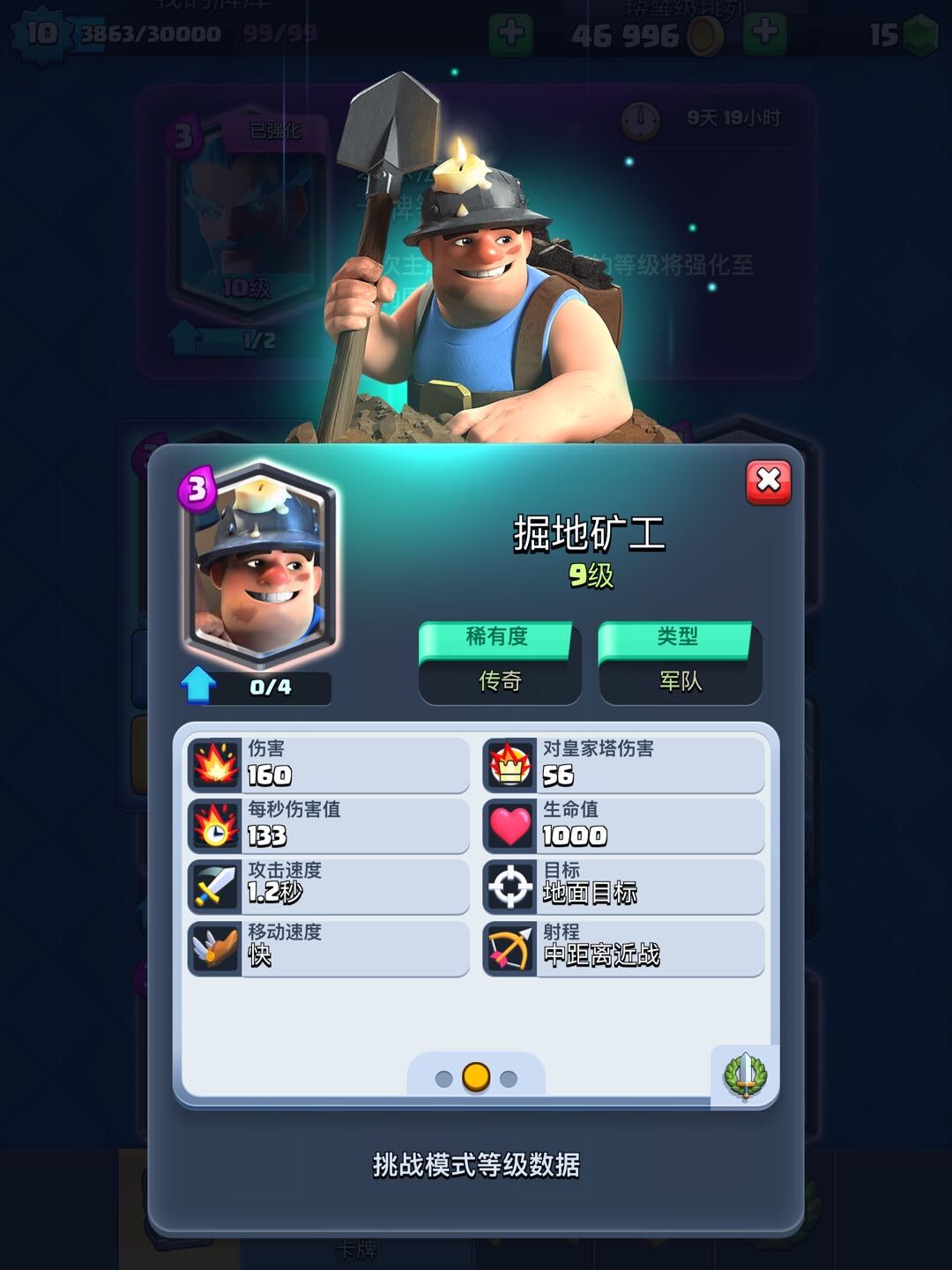Tap the 稀有度 传奇 rarity box
This screenshot has height=1270, width=952.
(x=499, y=664)
